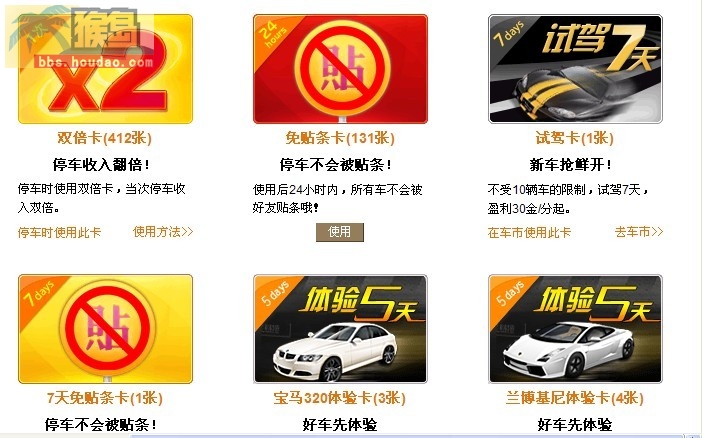Go to 去车市>> under 试驾卡
Viewport: 702px width, 438px height.
click(639, 232)
